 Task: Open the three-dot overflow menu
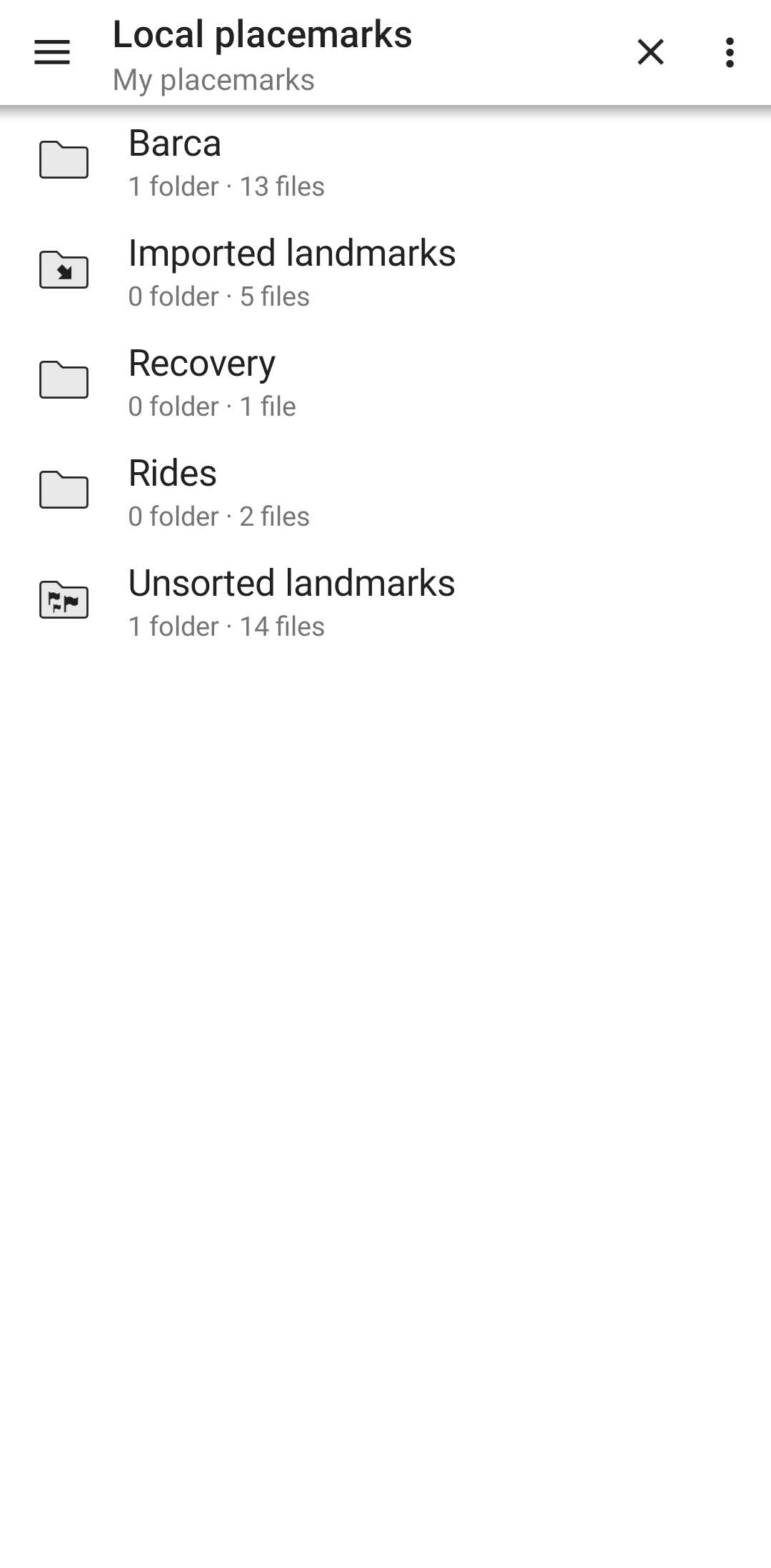click(x=729, y=52)
